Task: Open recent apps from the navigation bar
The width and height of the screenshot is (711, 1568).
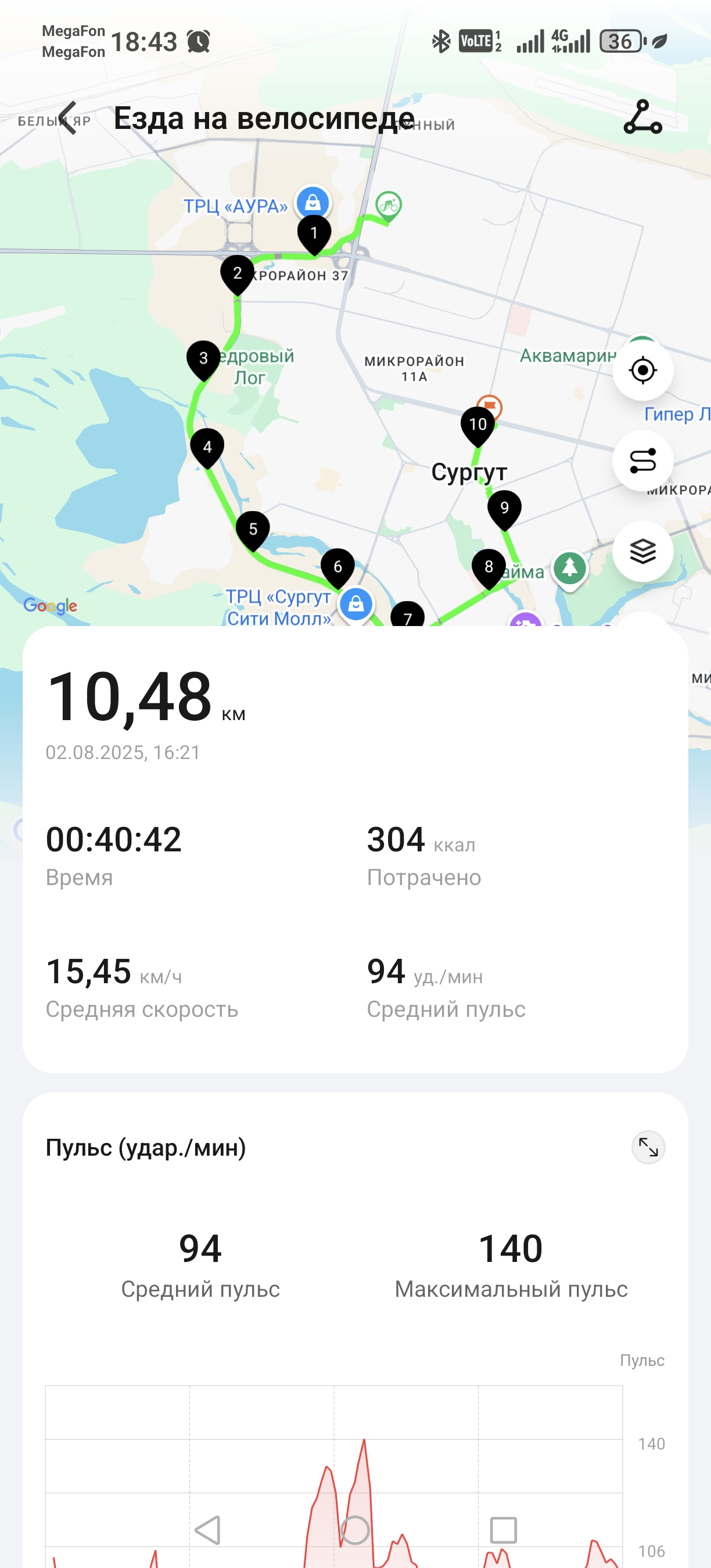Action: click(x=504, y=1530)
